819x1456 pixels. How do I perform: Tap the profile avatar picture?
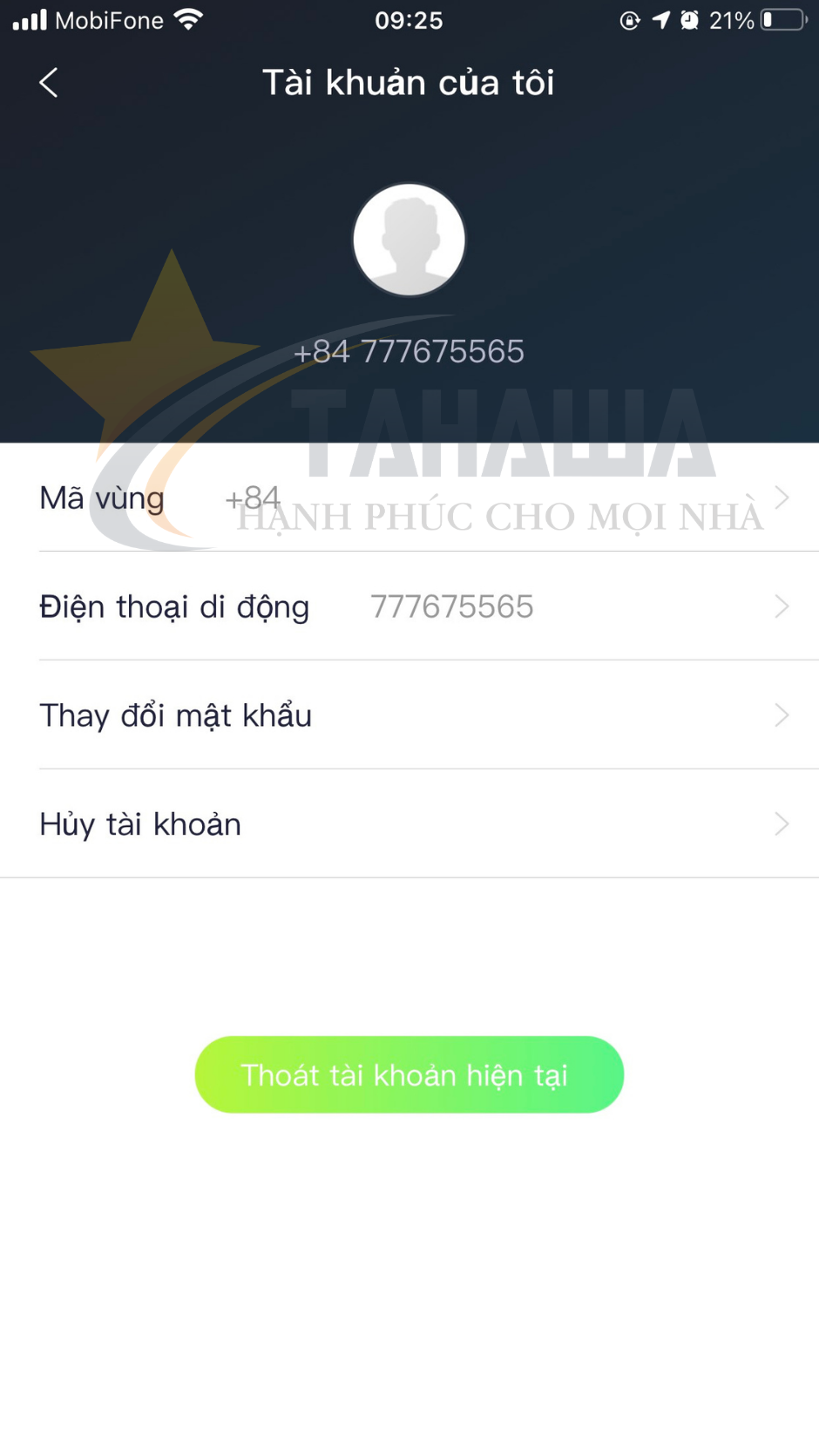pos(409,240)
